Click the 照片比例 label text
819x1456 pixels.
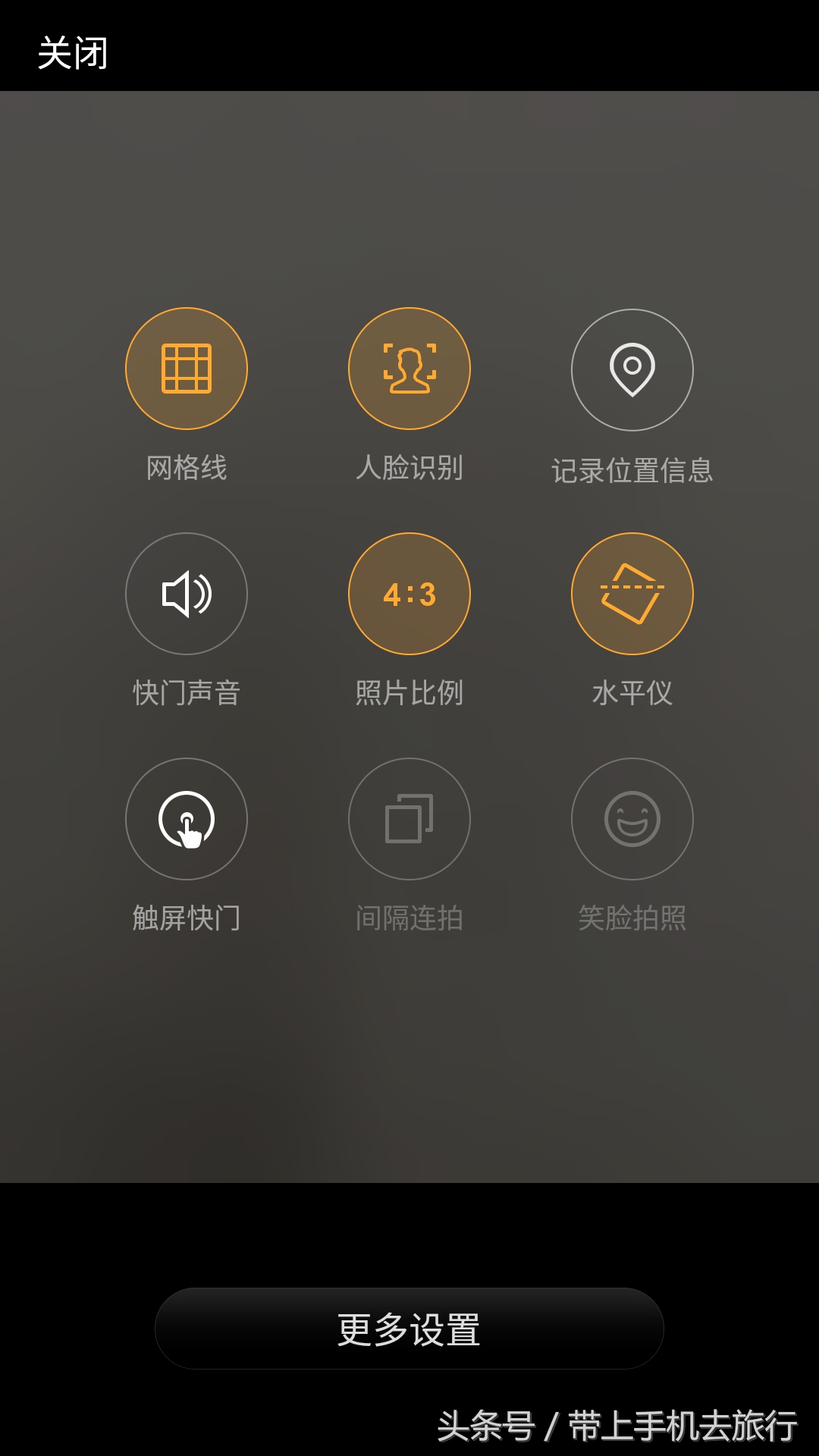(409, 690)
